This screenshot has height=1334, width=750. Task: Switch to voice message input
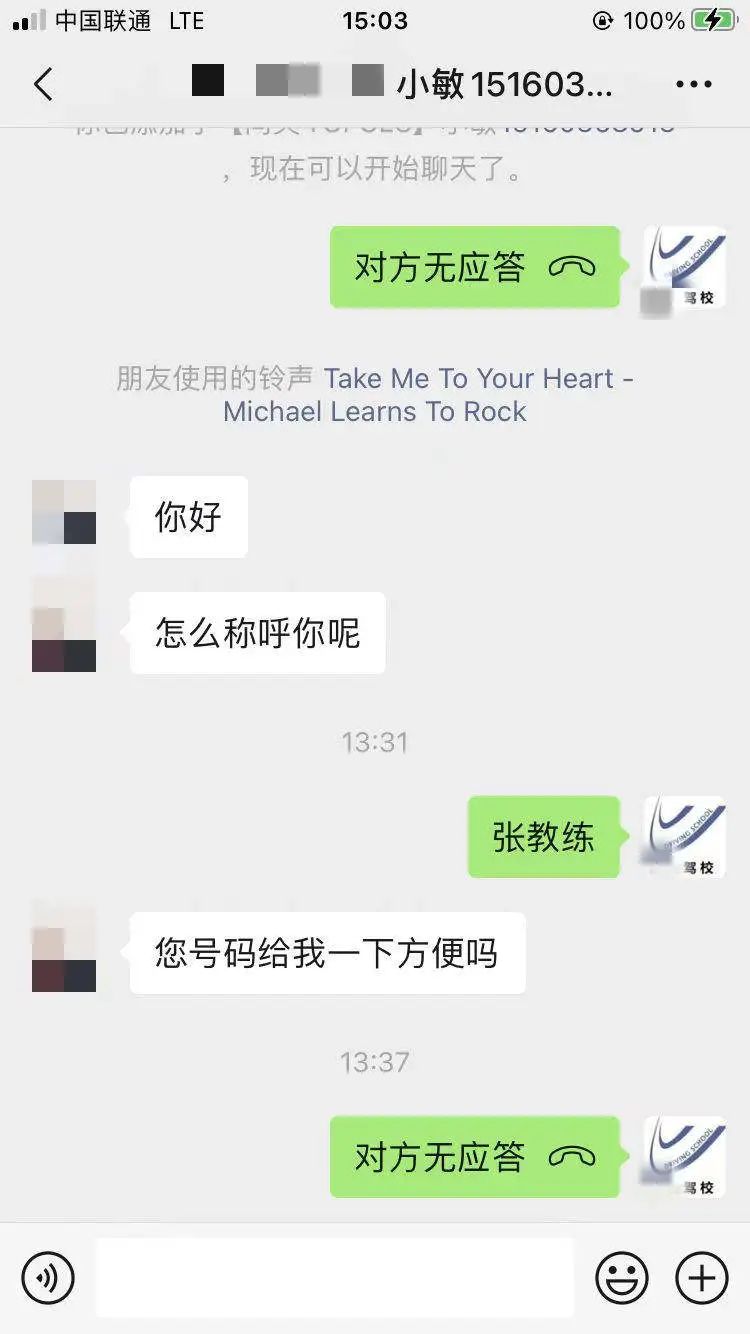(x=48, y=1277)
